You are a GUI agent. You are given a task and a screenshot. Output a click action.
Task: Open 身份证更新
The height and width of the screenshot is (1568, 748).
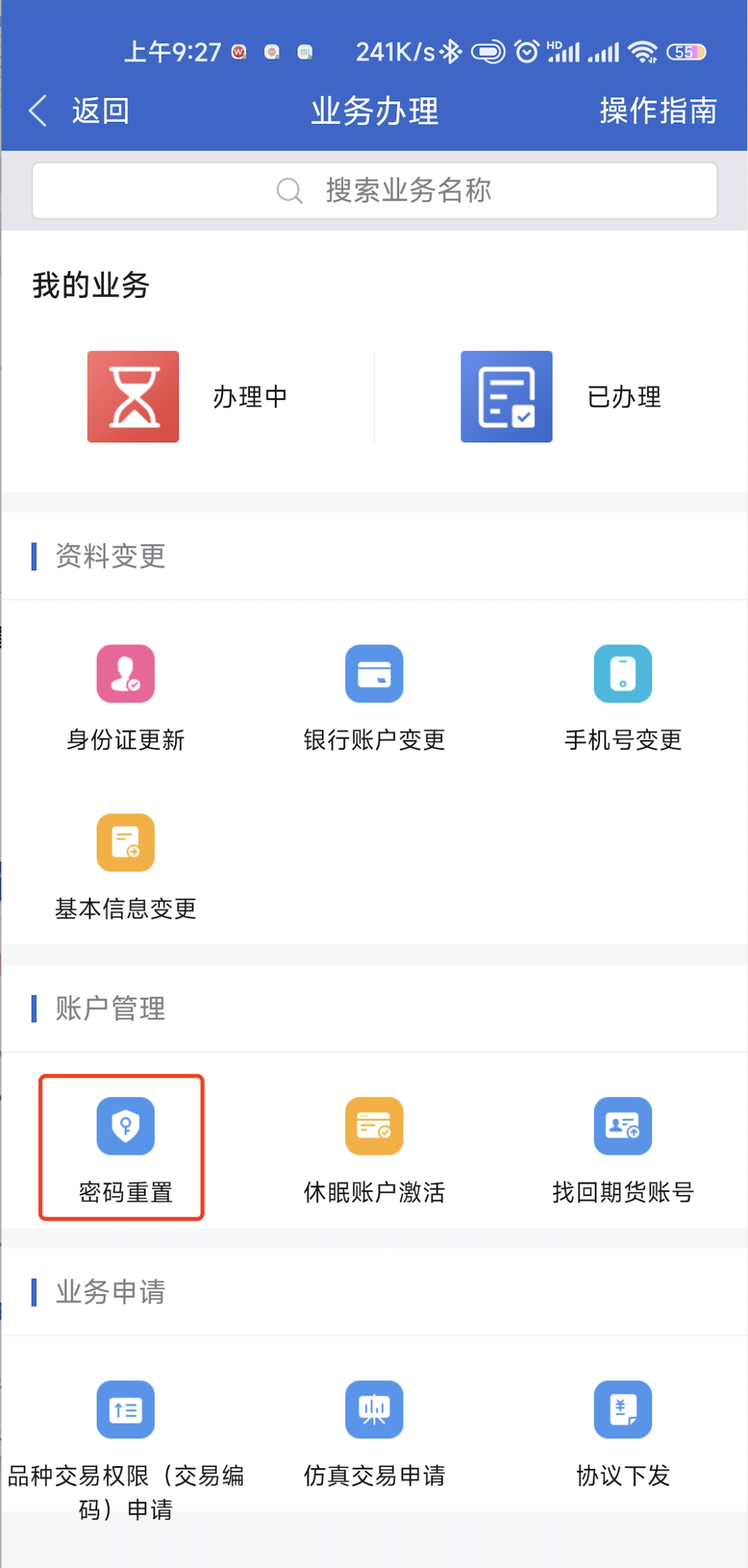click(x=125, y=698)
